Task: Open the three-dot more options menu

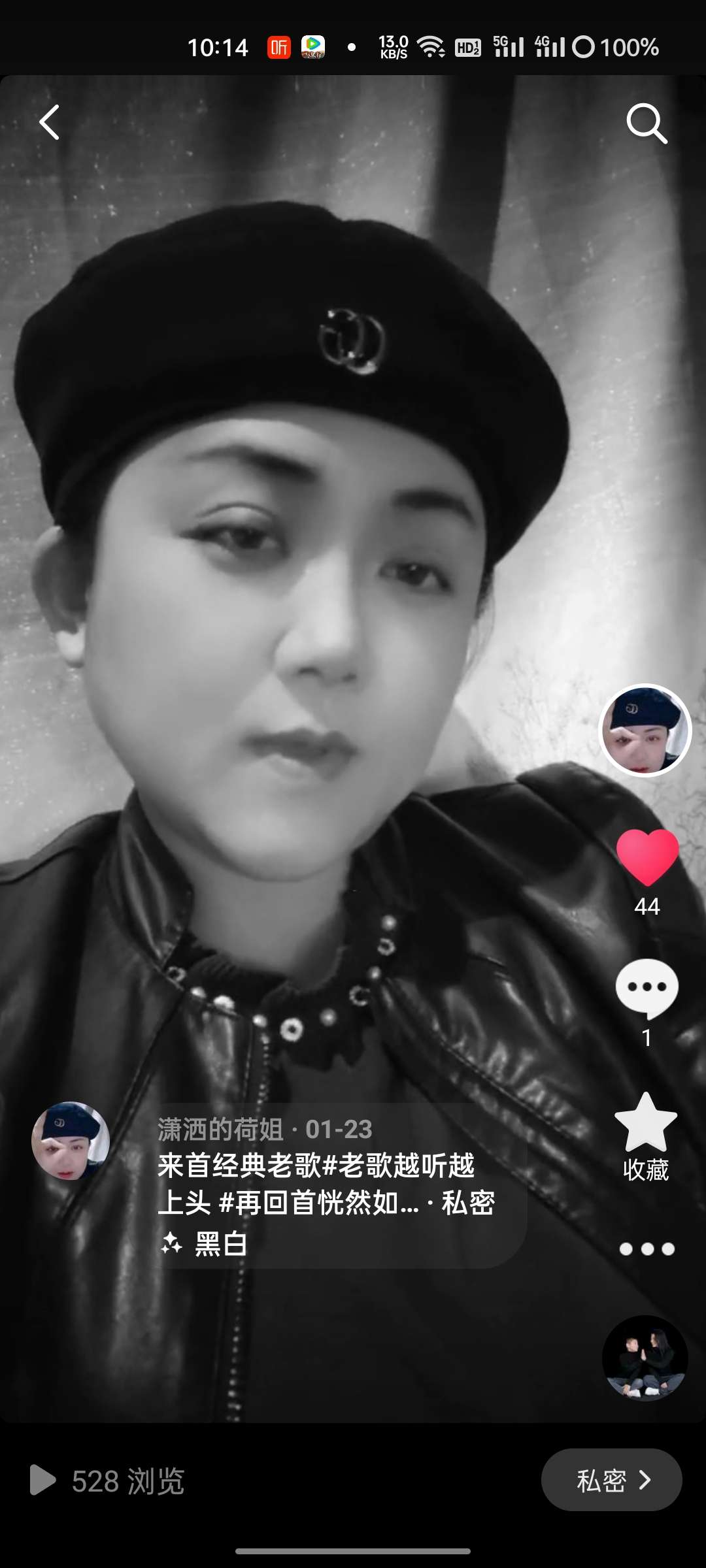Action: pyautogui.click(x=647, y=1249)
